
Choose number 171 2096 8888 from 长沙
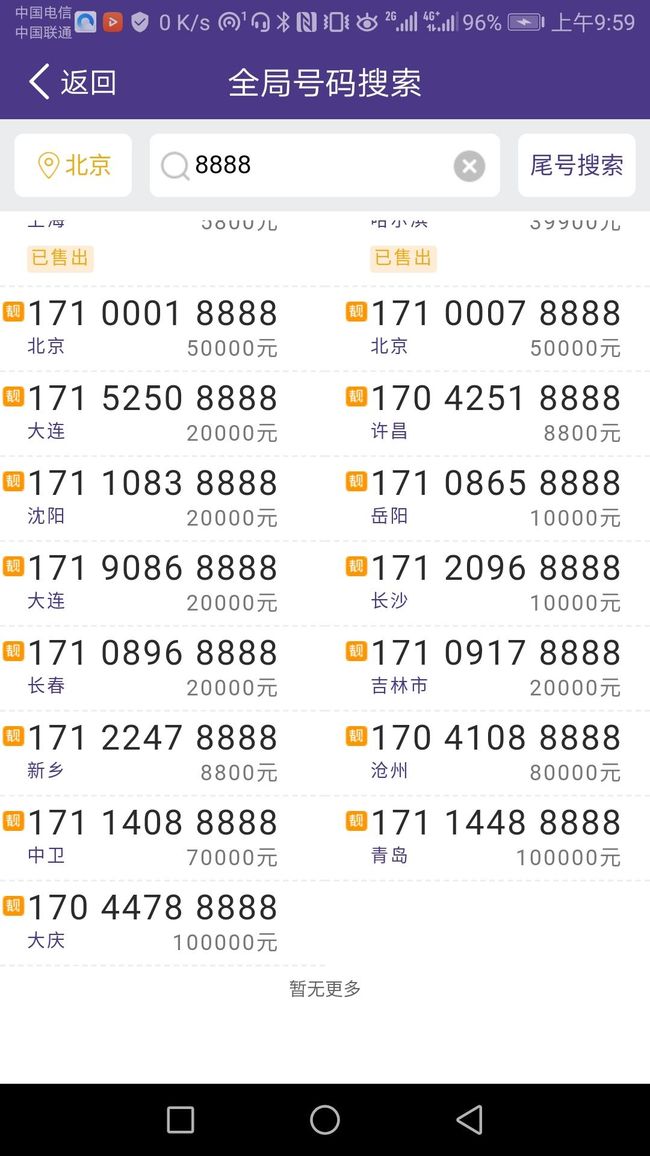point(487,583)
